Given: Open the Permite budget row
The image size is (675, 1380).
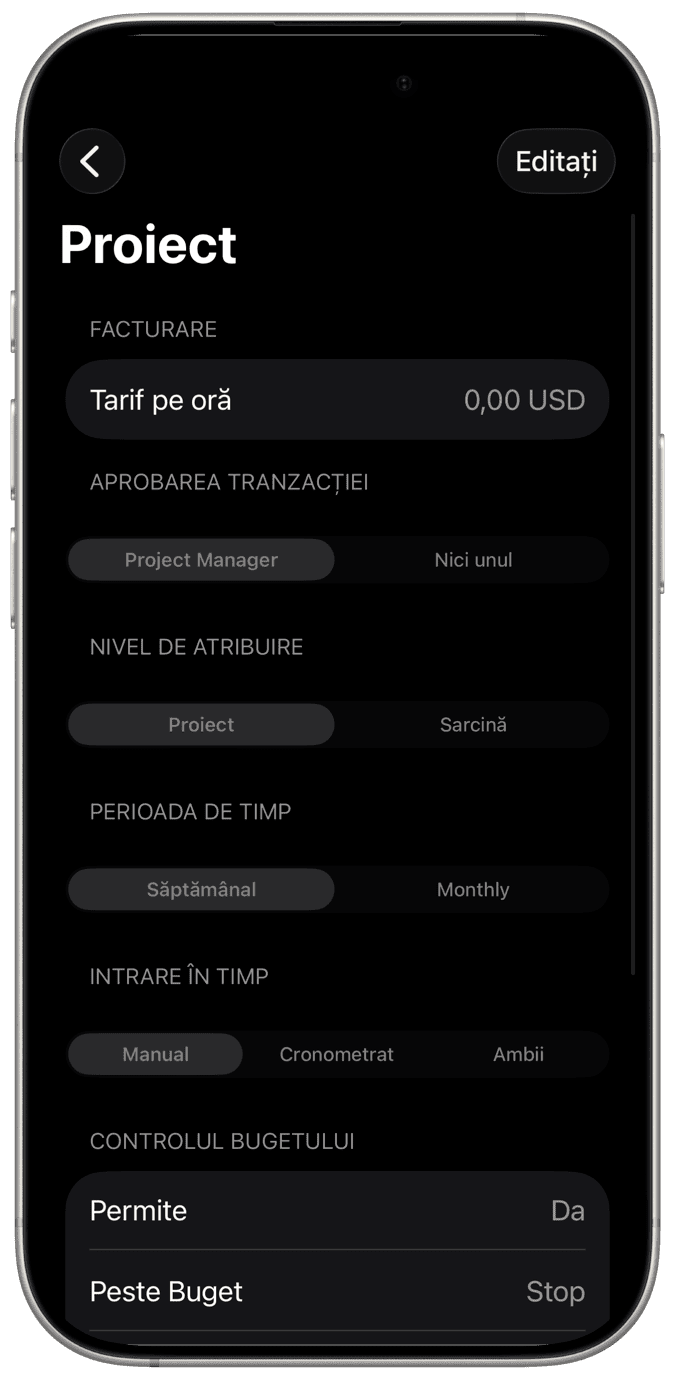Looking at the screenshot, I should 337,1211.
